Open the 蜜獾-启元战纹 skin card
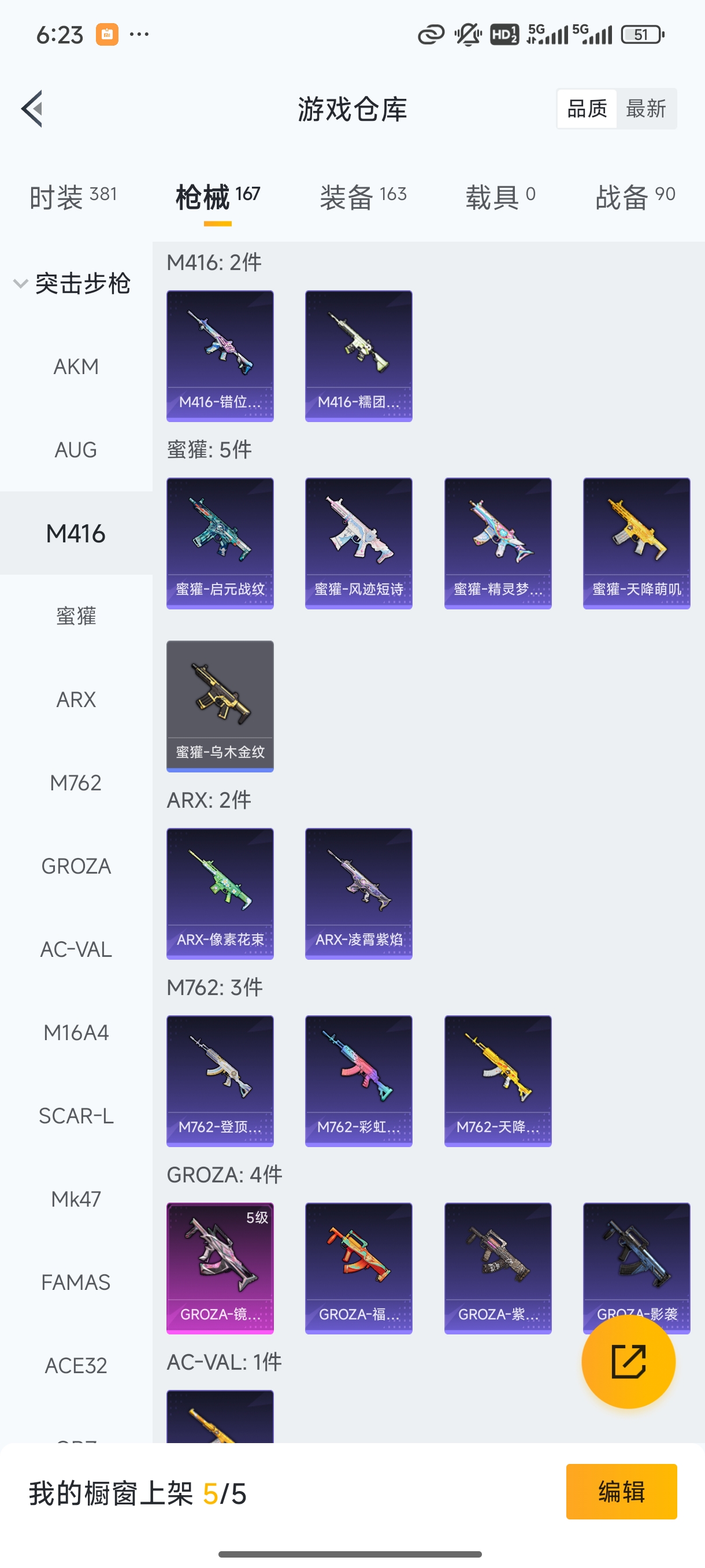 (220, 543)
